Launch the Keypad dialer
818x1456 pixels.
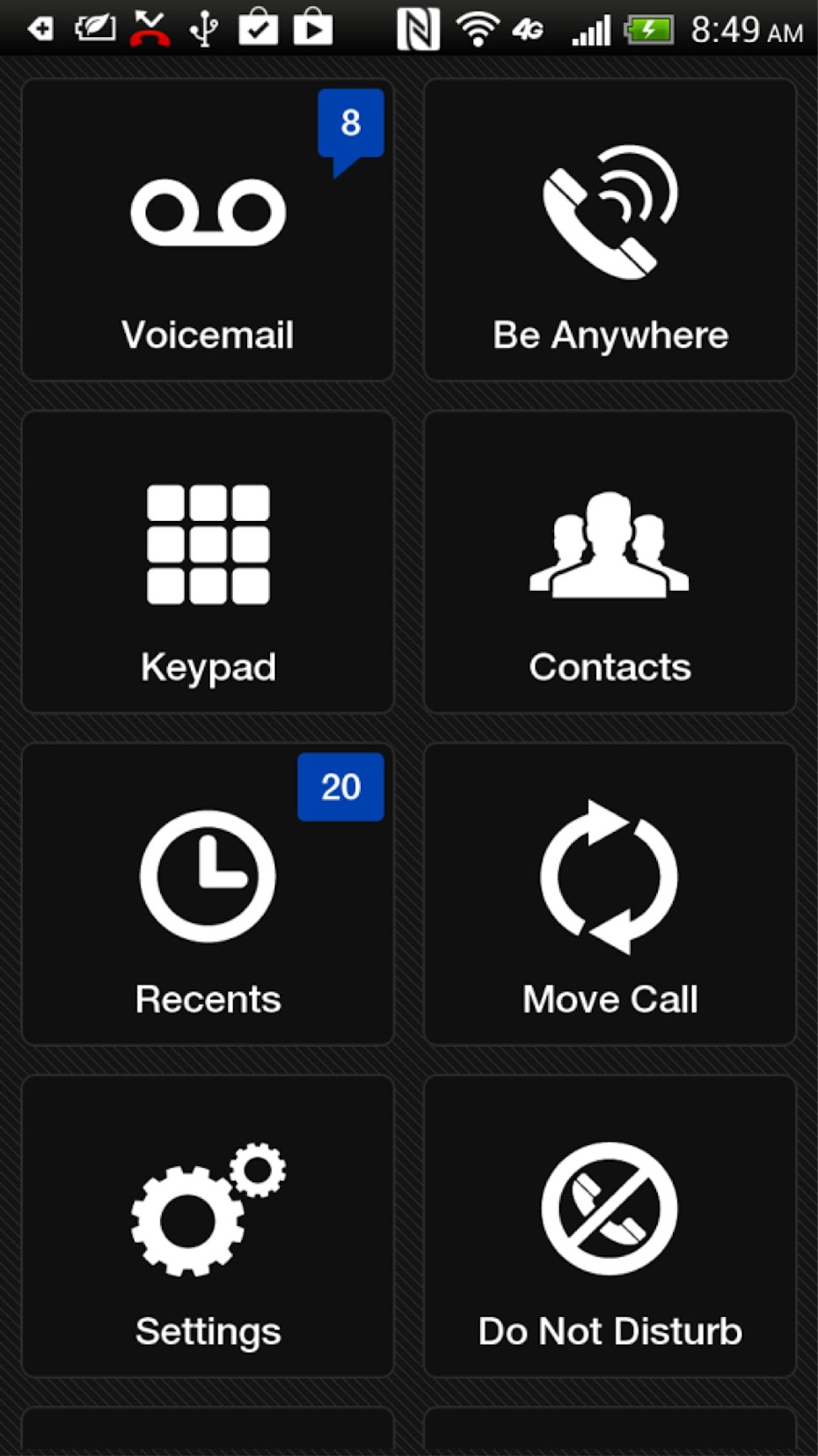click(207, 562)
